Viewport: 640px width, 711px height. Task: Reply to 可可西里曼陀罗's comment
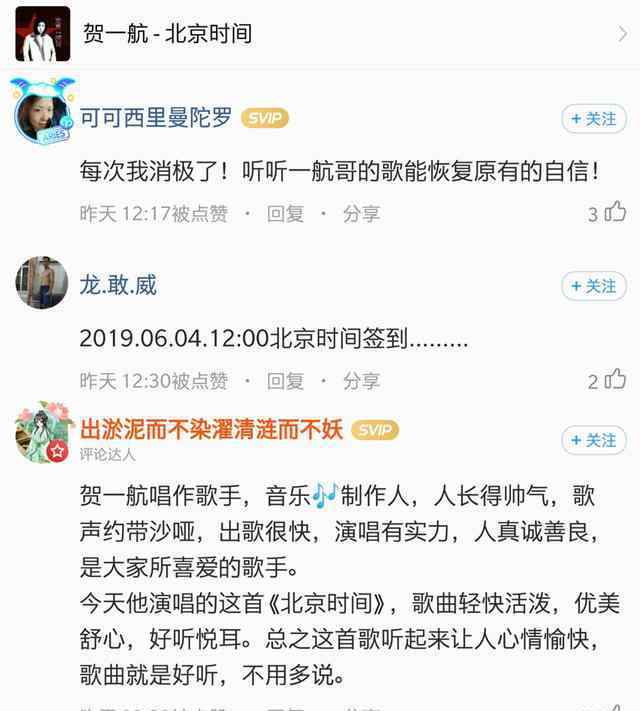pyautogui.click(x=285, y=213)
